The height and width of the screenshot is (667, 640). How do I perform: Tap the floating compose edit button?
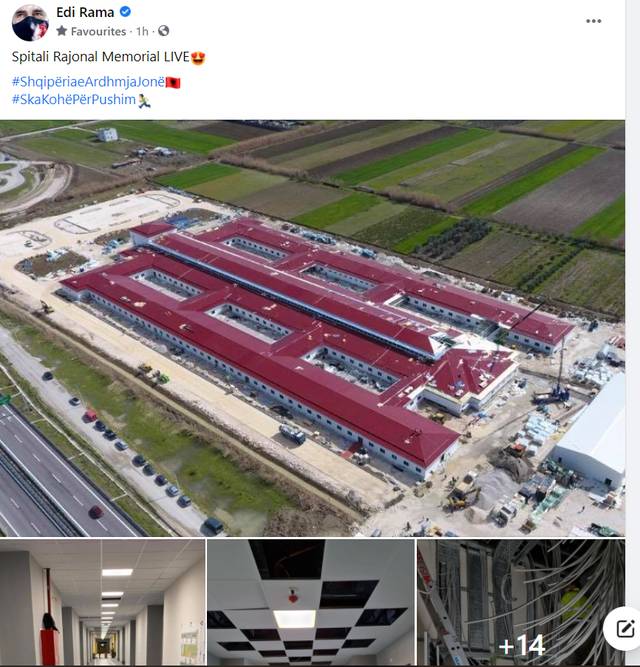[x=624, y=629]
